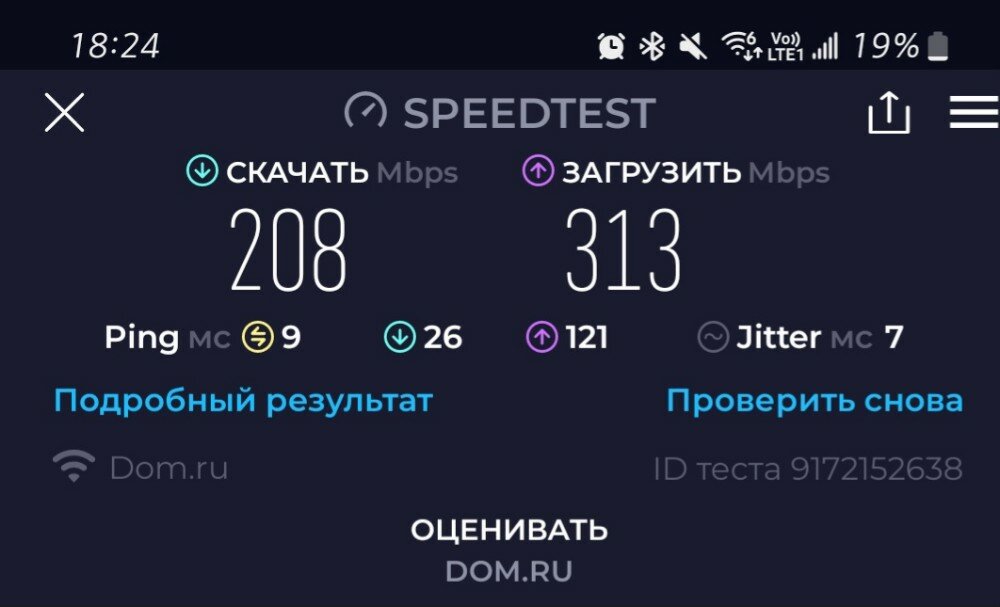
Task: Close the speedtest result screen
Action: [x=64, y=113]
